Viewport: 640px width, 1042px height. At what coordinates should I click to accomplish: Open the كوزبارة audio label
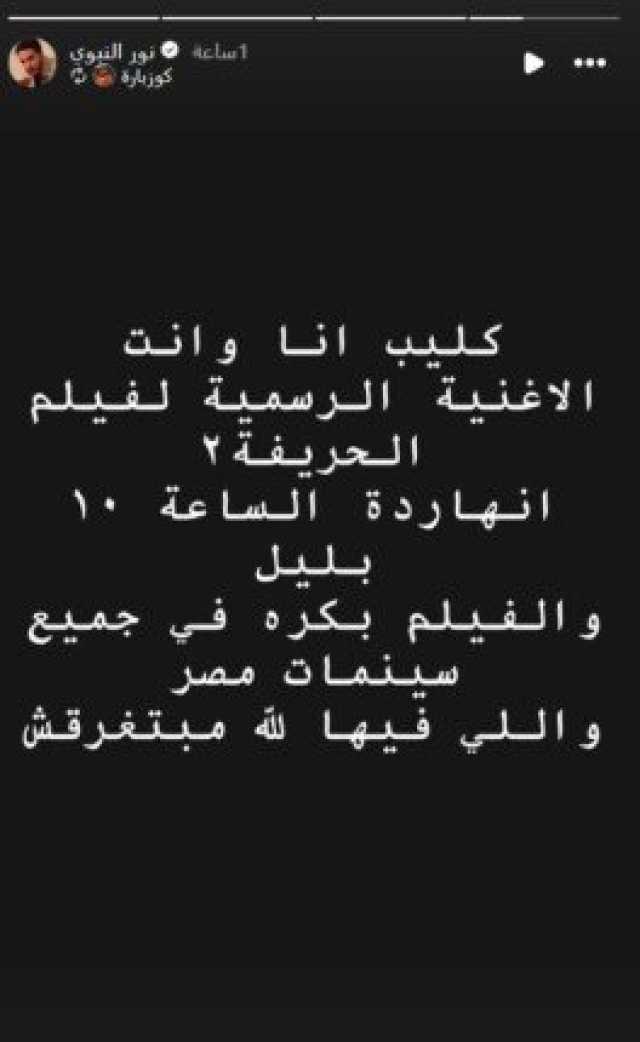[146, 76]
